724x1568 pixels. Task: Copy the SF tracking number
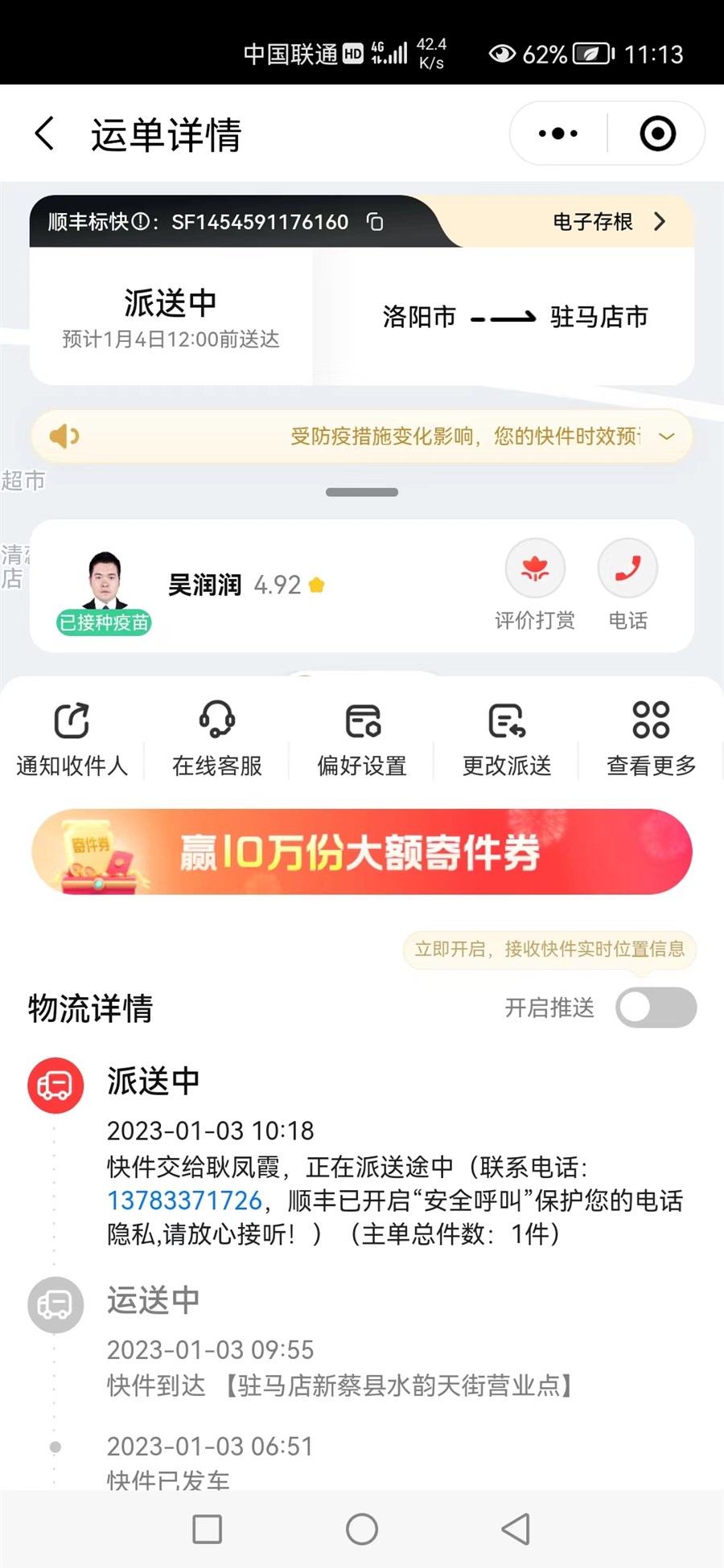375,222
